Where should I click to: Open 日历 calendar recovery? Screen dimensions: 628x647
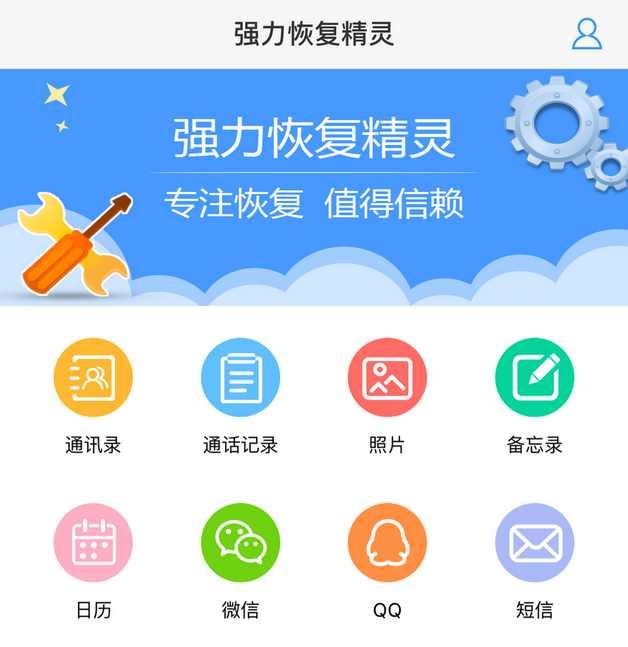[93, 542]
